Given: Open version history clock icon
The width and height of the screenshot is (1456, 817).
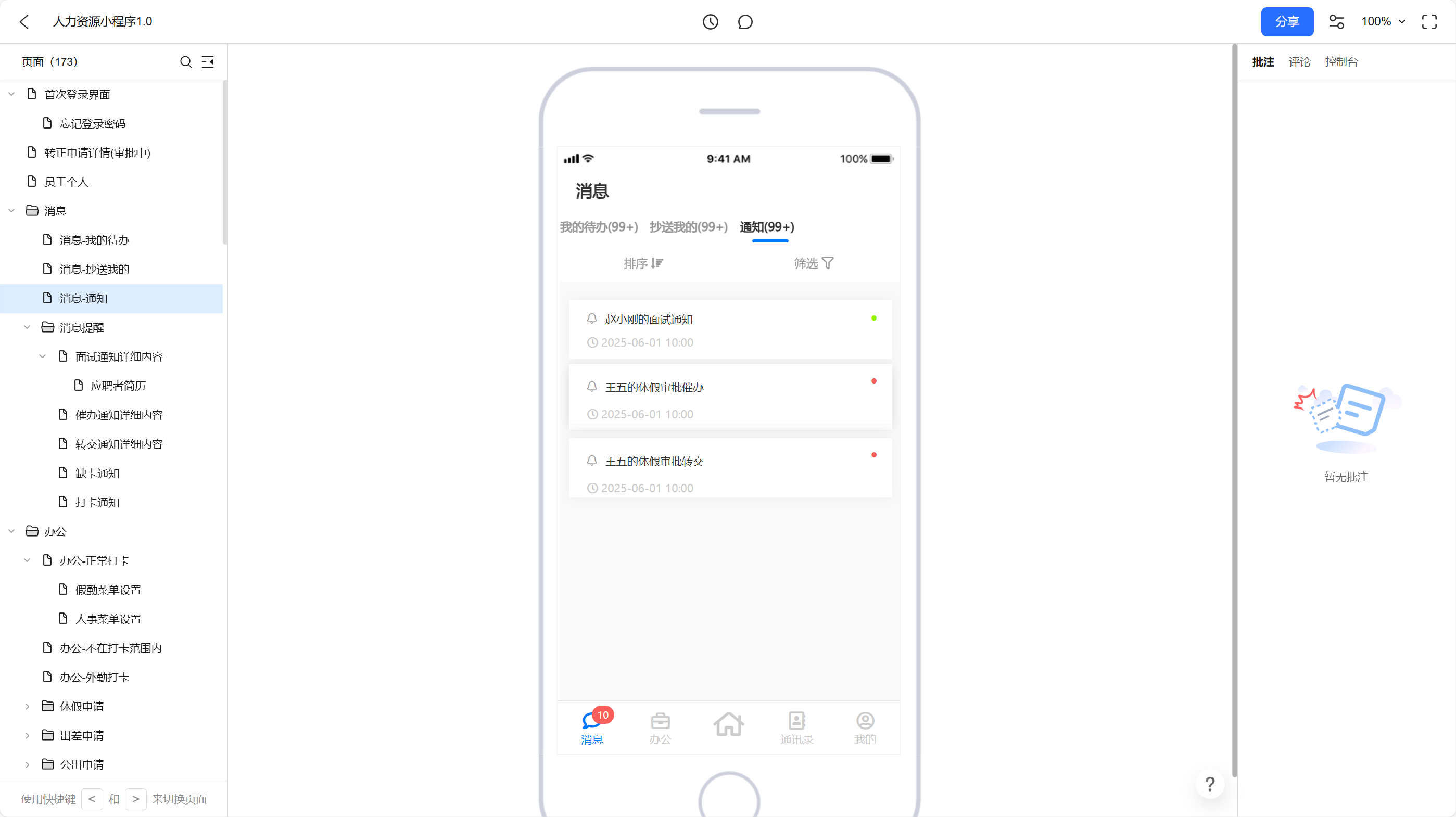Looking at the screenshot, I should pos(710,21).
